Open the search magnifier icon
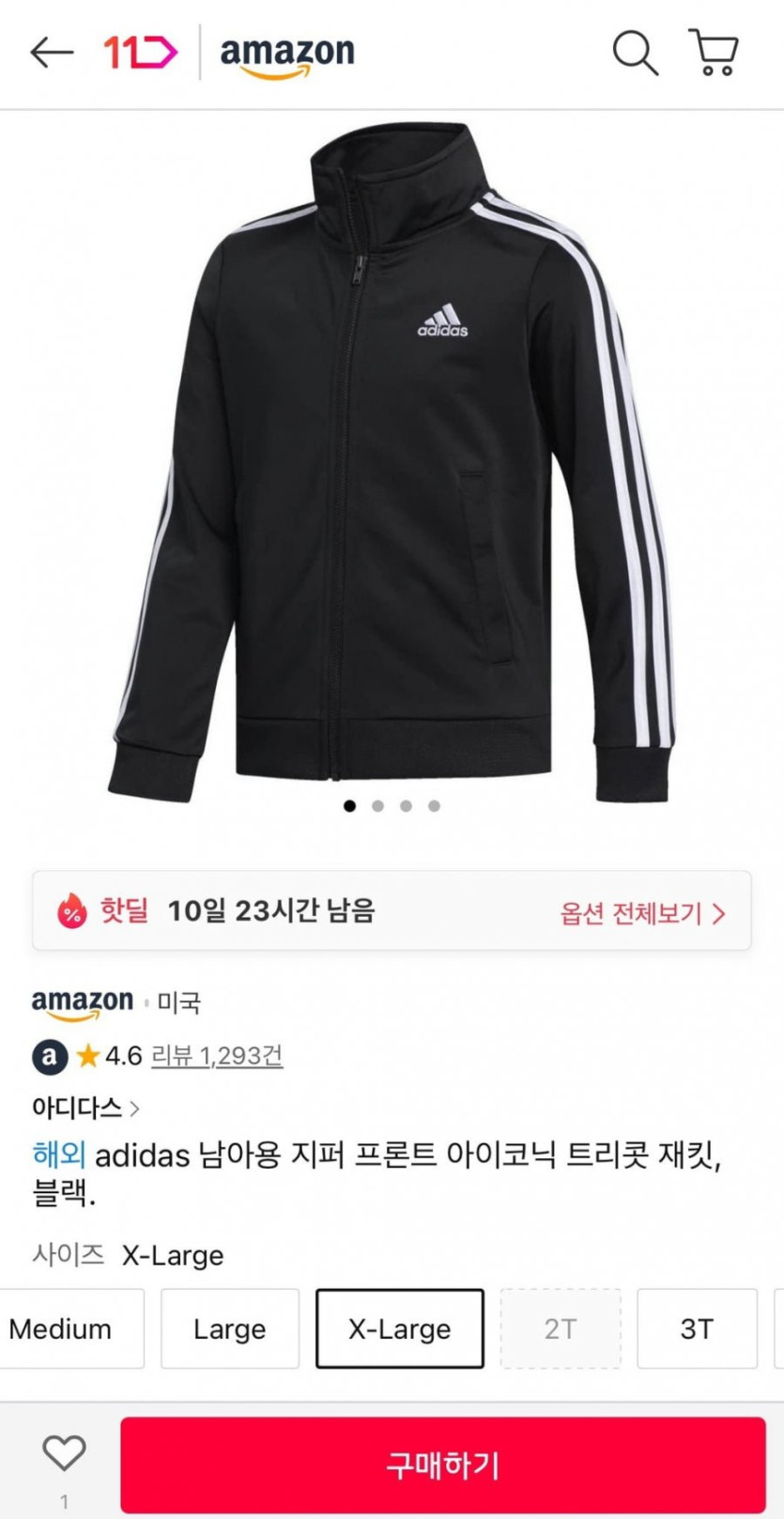This screenshot has width=784, height=1519. point(636,53)
